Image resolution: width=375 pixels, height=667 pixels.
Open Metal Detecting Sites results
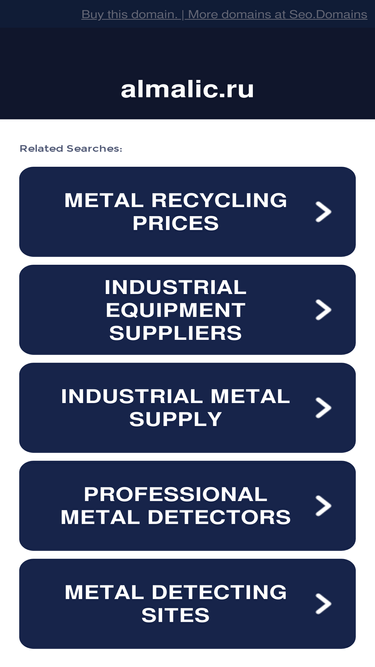188,604
